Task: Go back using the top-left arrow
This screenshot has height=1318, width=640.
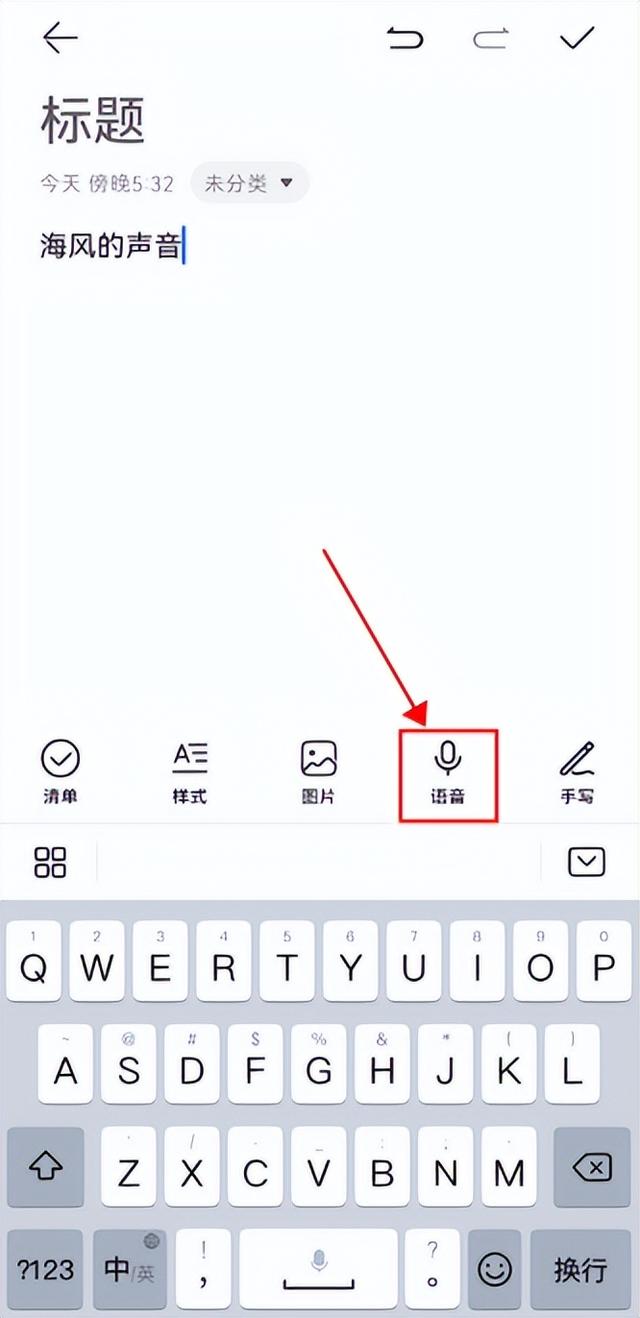Action: 60,39
